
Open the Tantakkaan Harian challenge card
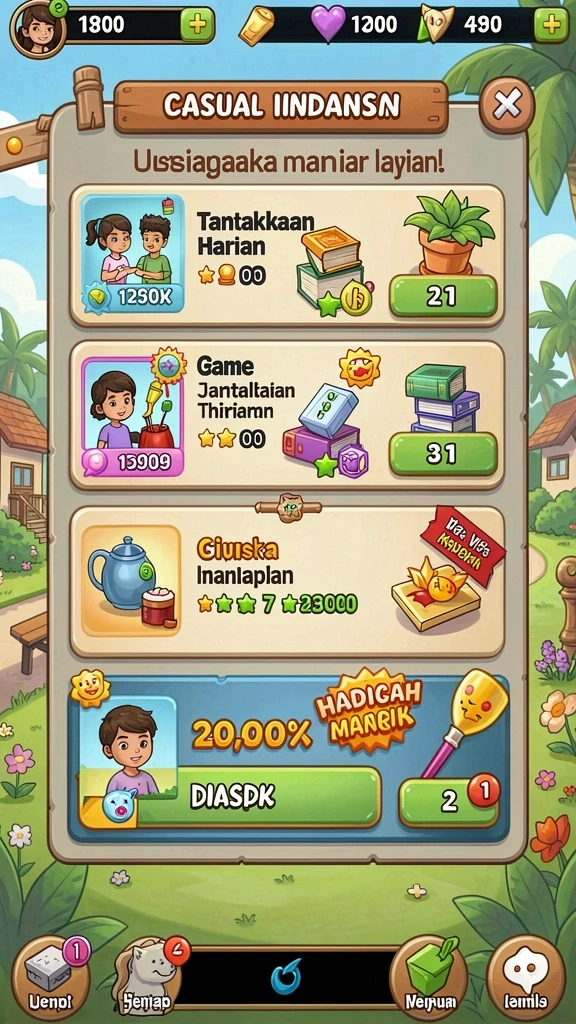pos(287,256)
